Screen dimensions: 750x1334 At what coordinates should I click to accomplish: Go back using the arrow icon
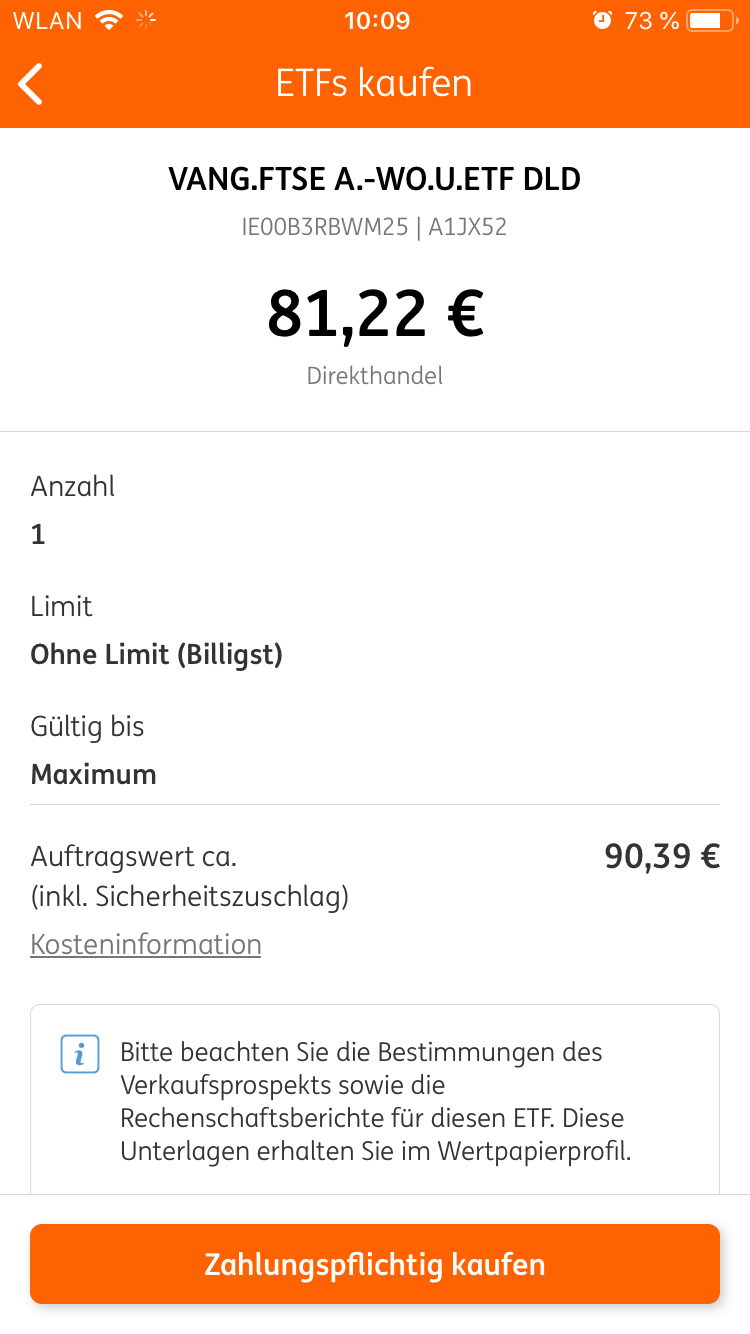[32, 84]
